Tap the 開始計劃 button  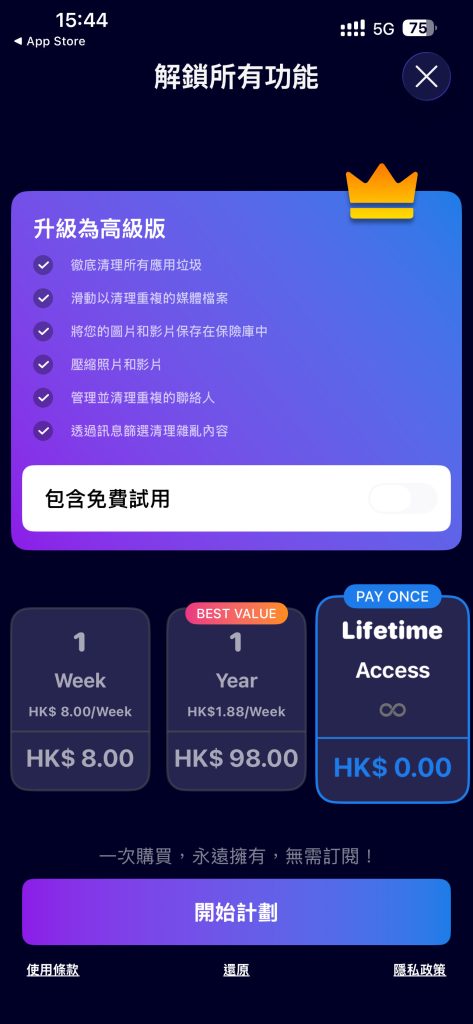(236, 912)
